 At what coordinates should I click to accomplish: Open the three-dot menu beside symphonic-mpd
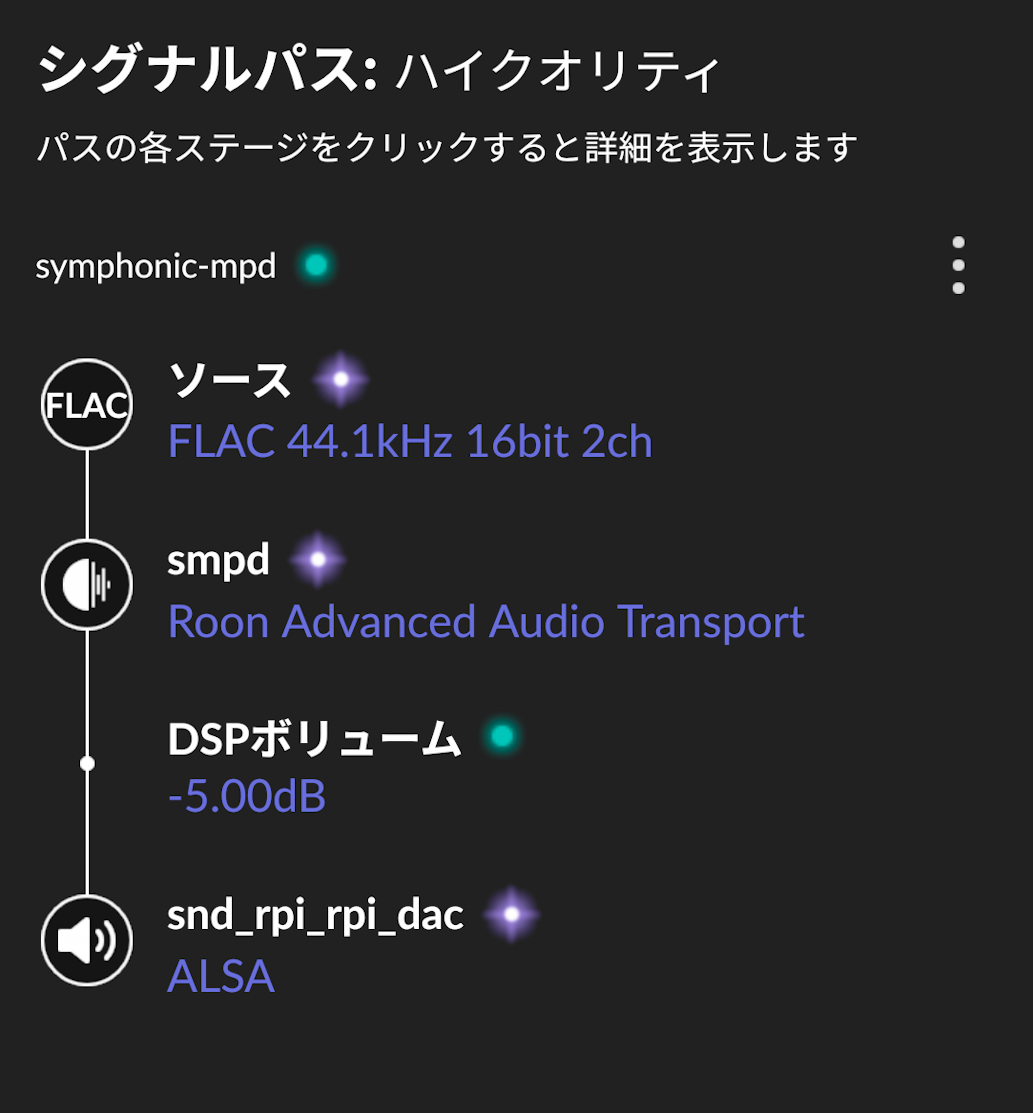[958, 266]
